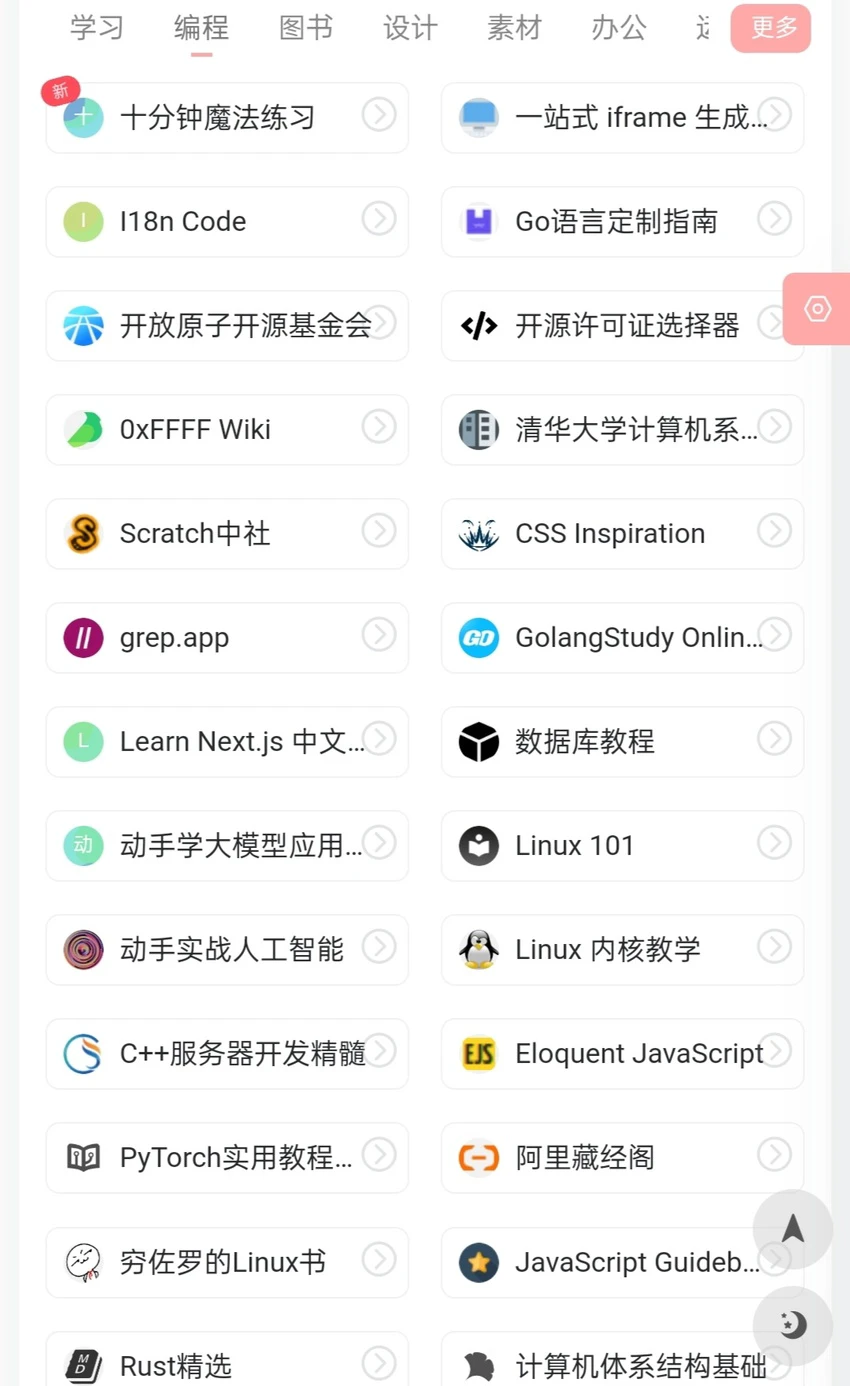Image resolution: width=850 pixels, height=1386 pixels.
Task: Switch to the 学习 tab
Action: pyautogui.click(x=97, y=28)
